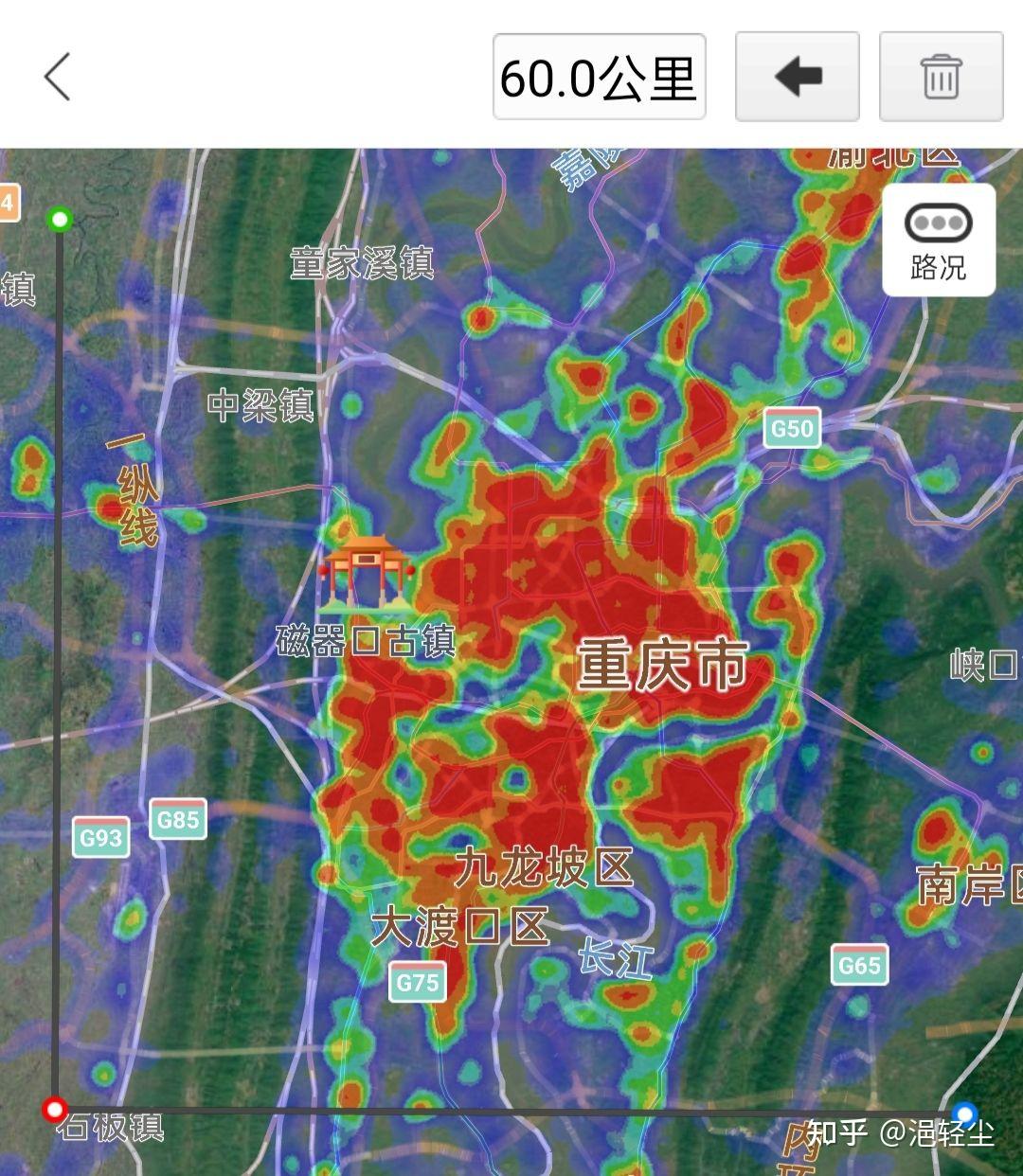Select the red measurement corner point
The width and height of the screenshot is (1023, 1176).
point(55,1109)
